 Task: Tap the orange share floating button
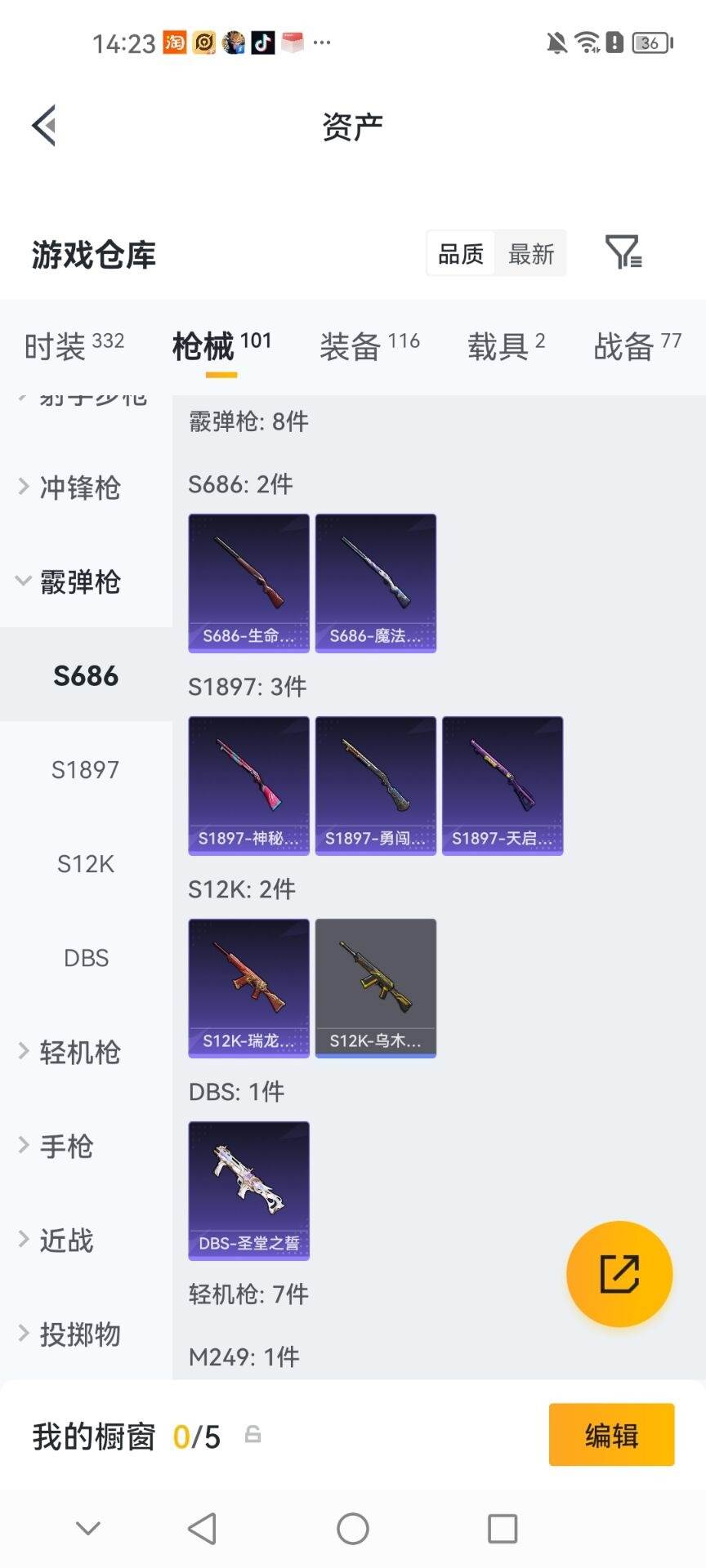click(619, 1274)
